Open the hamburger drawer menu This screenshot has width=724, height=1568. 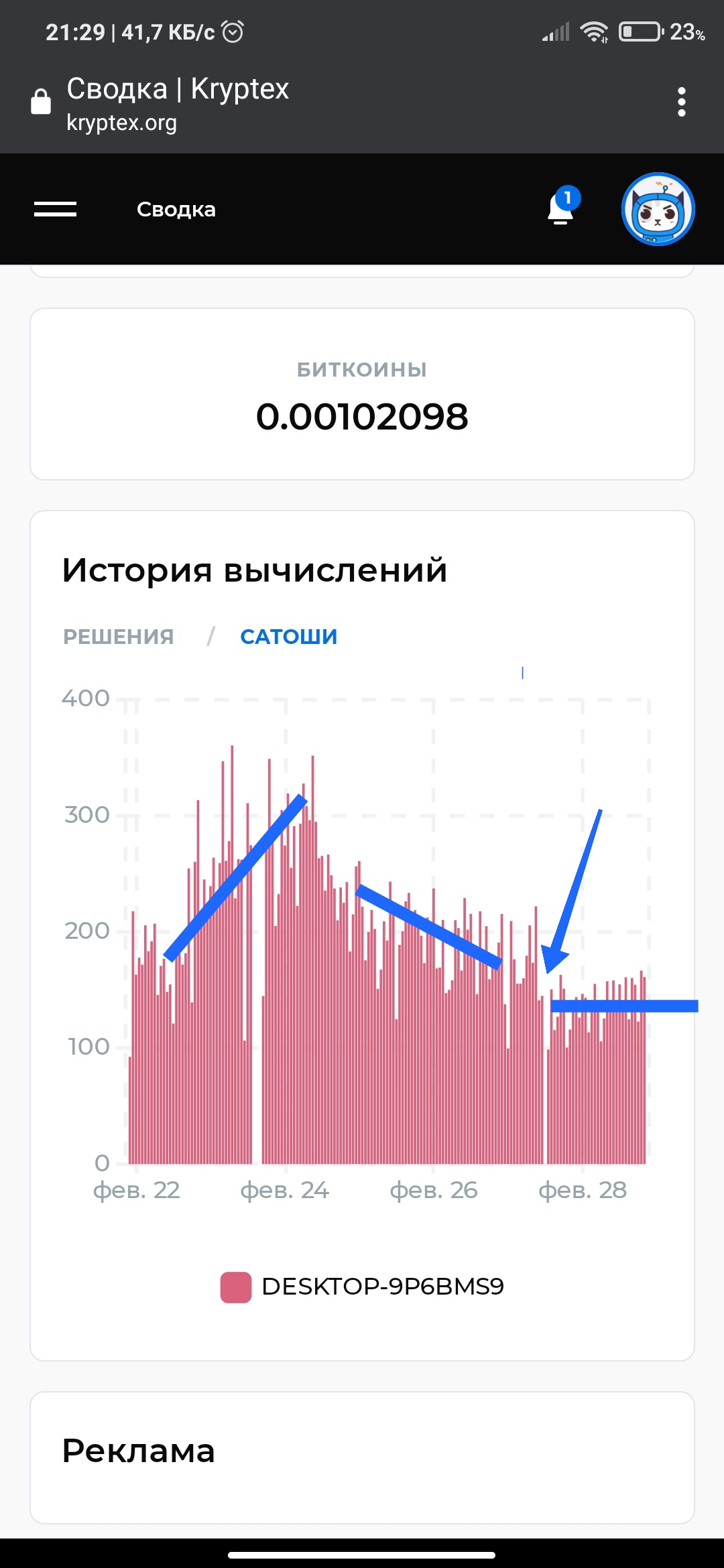tap(55, 209)
